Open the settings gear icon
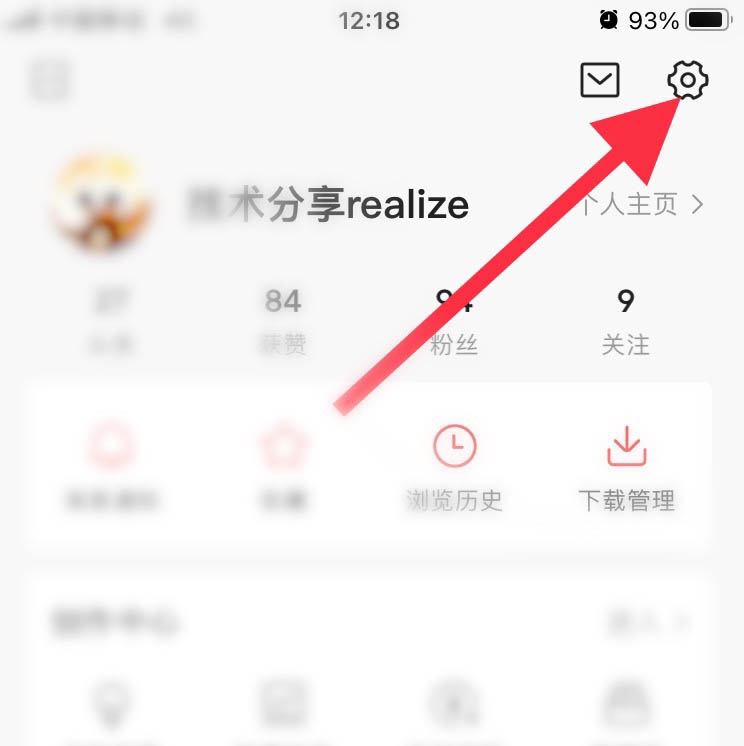This screenshot has height=746, width=744. tap(687, 80)
